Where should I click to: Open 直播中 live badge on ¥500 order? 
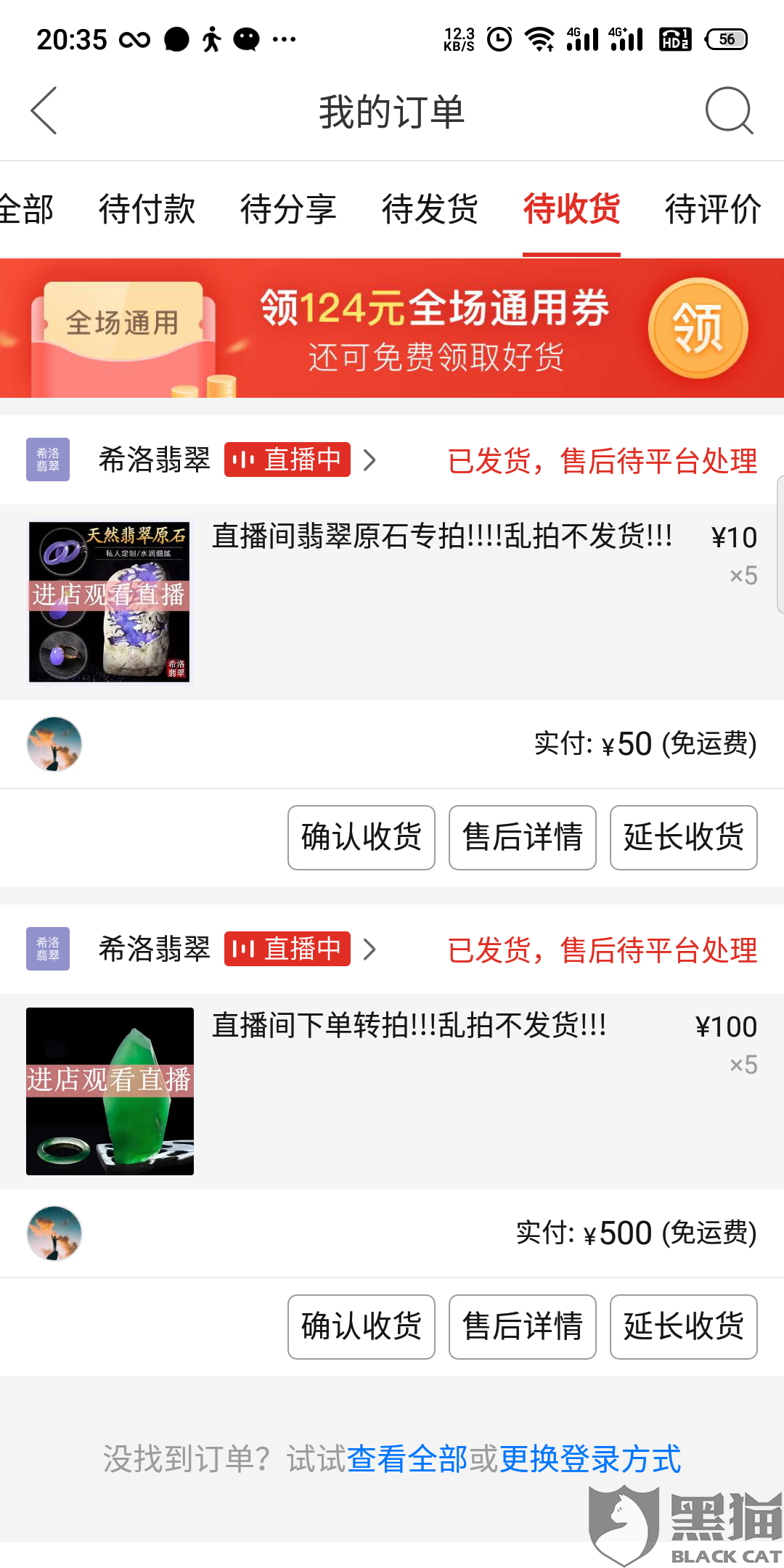pos(287,949)
